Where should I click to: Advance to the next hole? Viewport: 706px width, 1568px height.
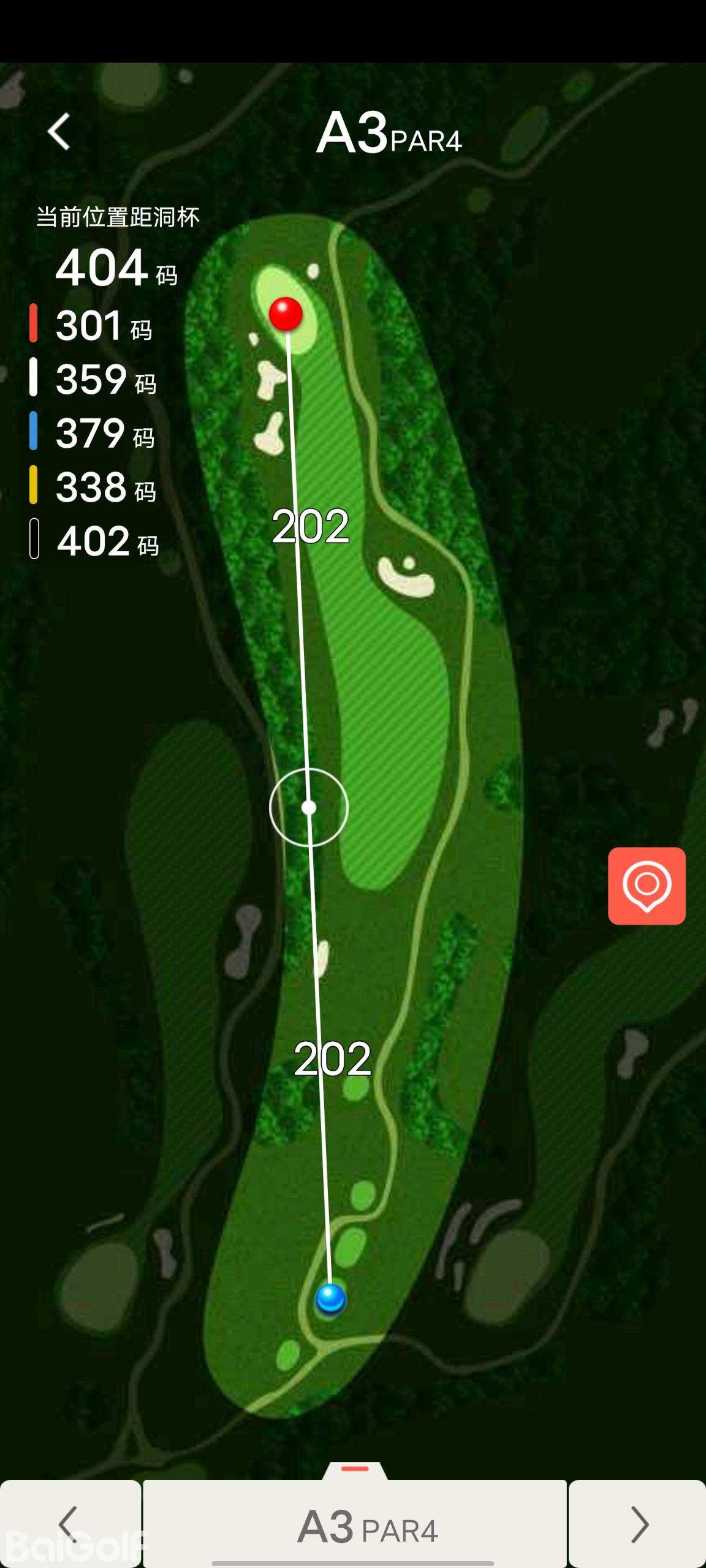coord(638,1524)
